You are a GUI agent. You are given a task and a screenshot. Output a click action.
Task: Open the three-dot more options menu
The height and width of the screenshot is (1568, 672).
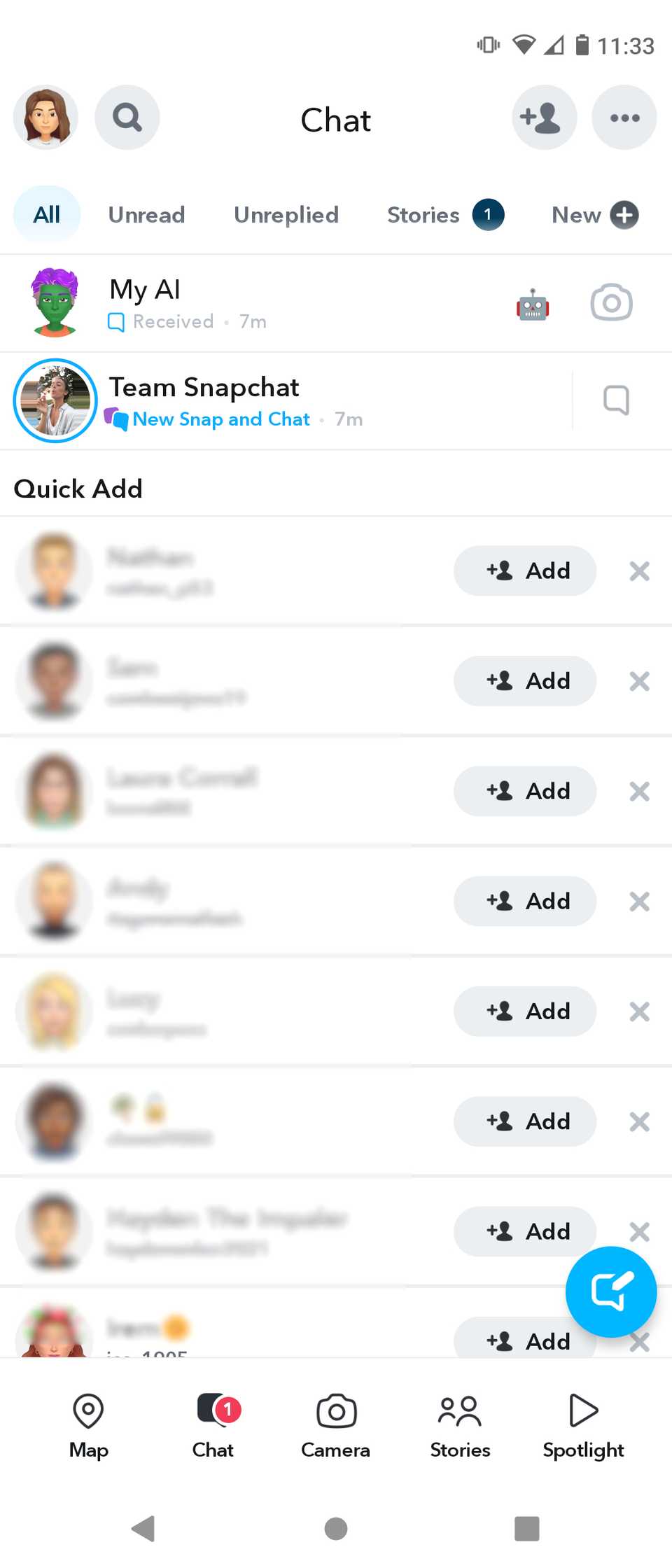pyautogui.click(x=624, y=118)
